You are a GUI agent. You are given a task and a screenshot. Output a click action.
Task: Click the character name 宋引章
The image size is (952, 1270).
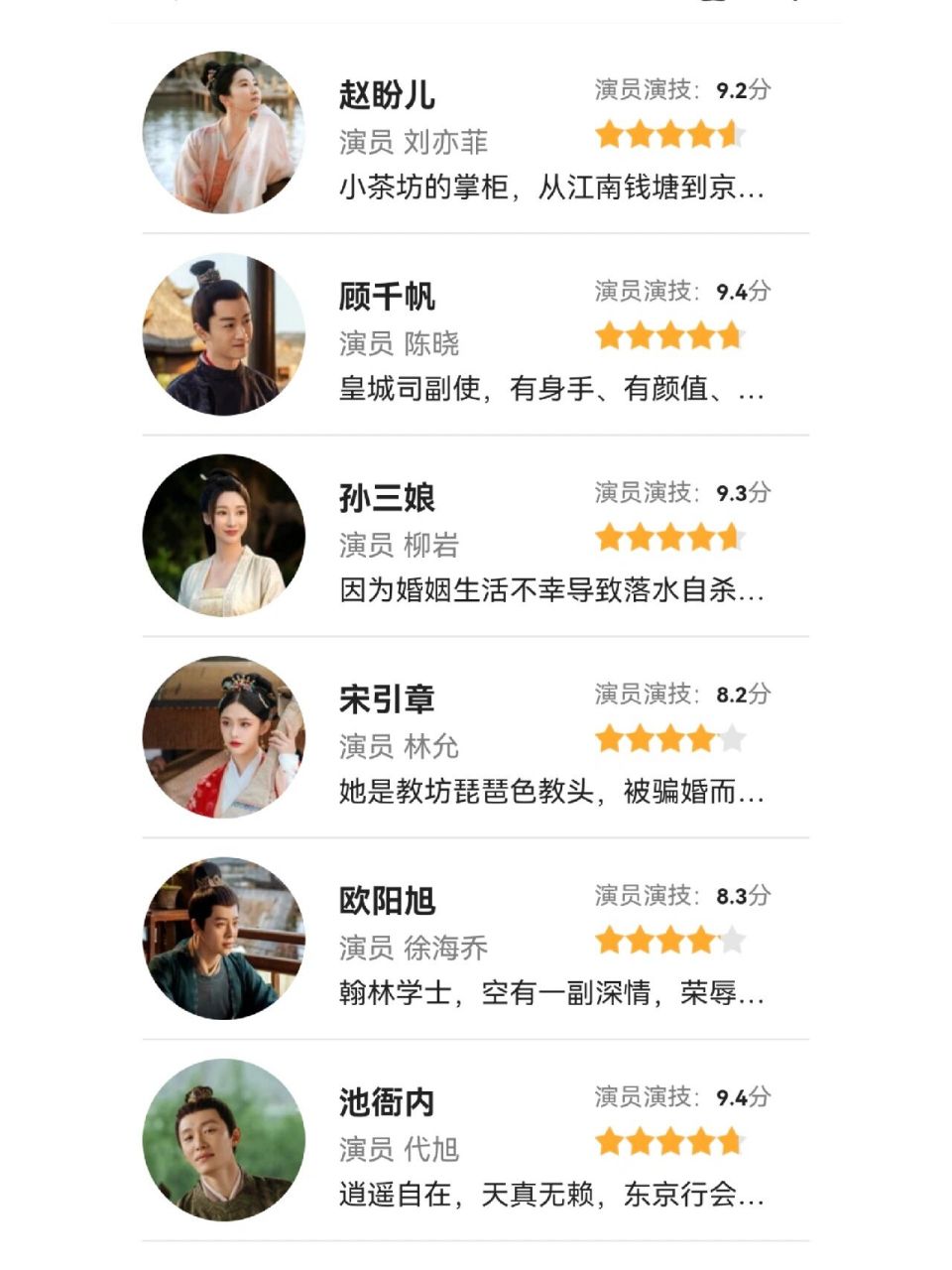click(389, 698)
